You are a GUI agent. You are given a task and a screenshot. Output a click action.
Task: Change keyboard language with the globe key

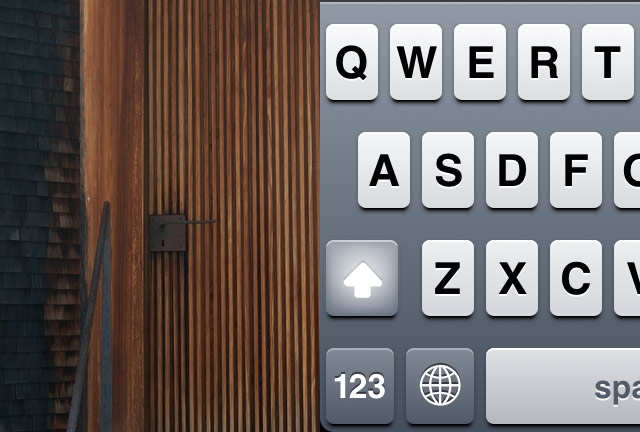coord(440,386)
